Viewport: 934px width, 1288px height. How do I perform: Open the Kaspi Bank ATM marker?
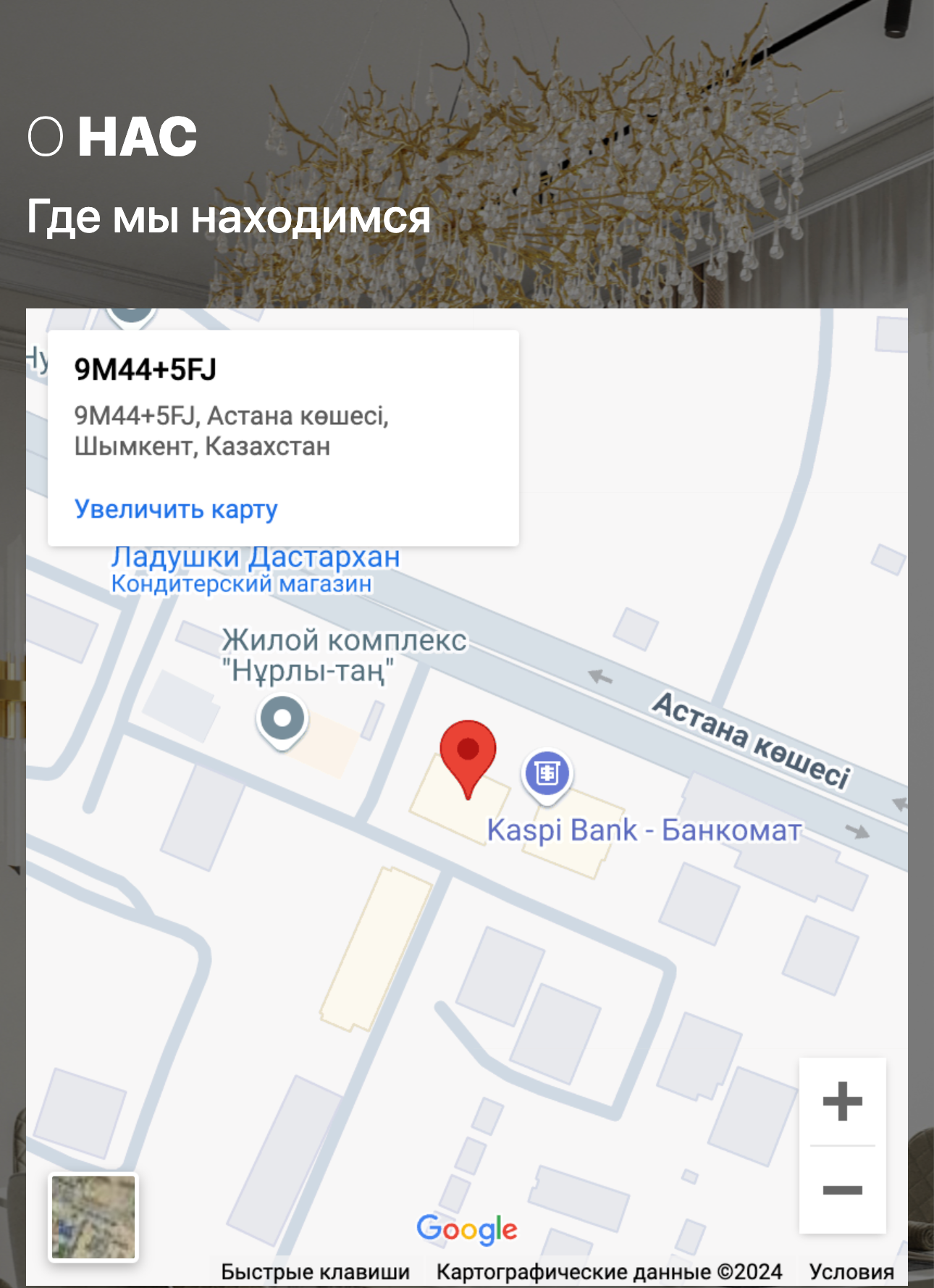547,775
